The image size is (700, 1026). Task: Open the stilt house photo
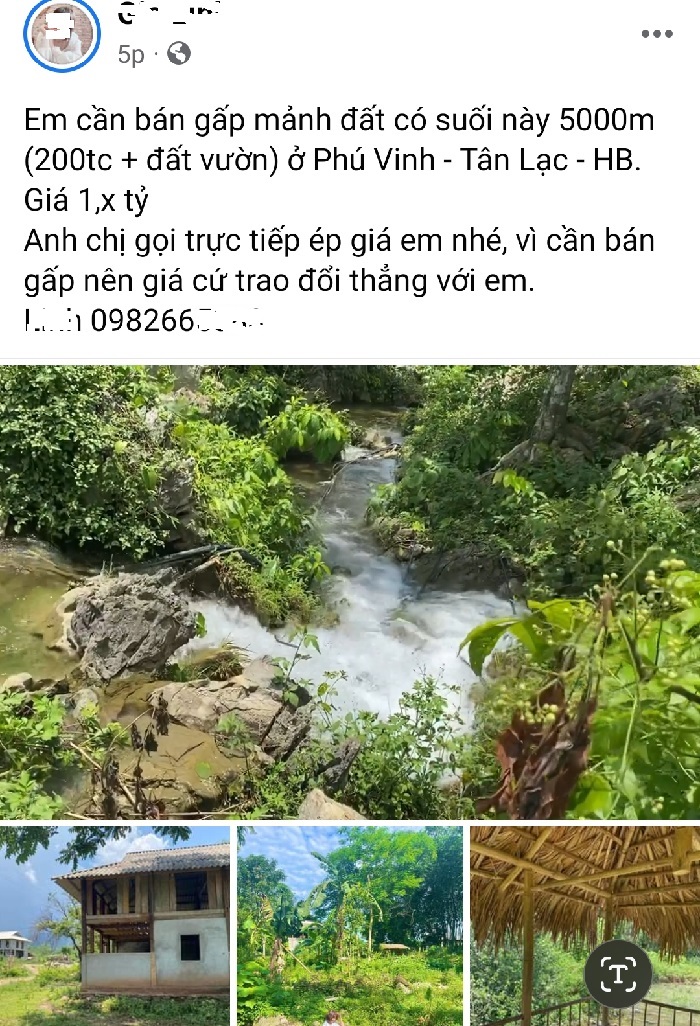click(115, 925)
